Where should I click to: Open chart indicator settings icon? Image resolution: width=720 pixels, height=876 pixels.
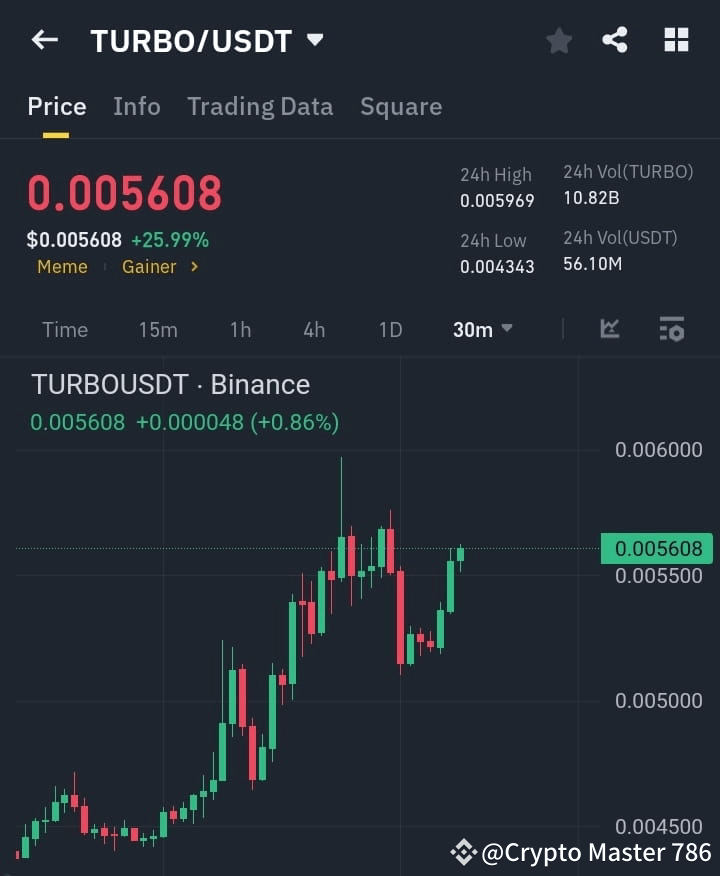672,329
